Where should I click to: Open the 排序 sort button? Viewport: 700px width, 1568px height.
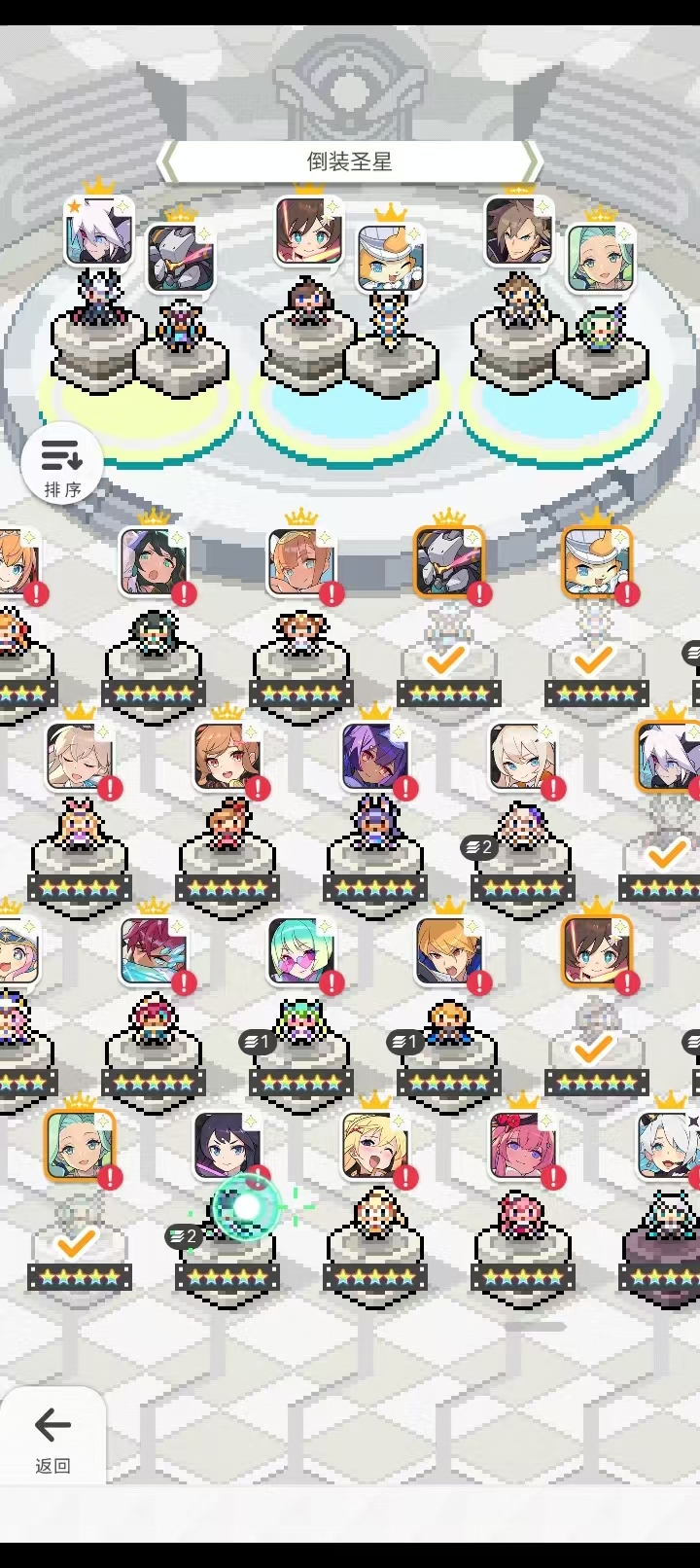click(x=62, y=464)
